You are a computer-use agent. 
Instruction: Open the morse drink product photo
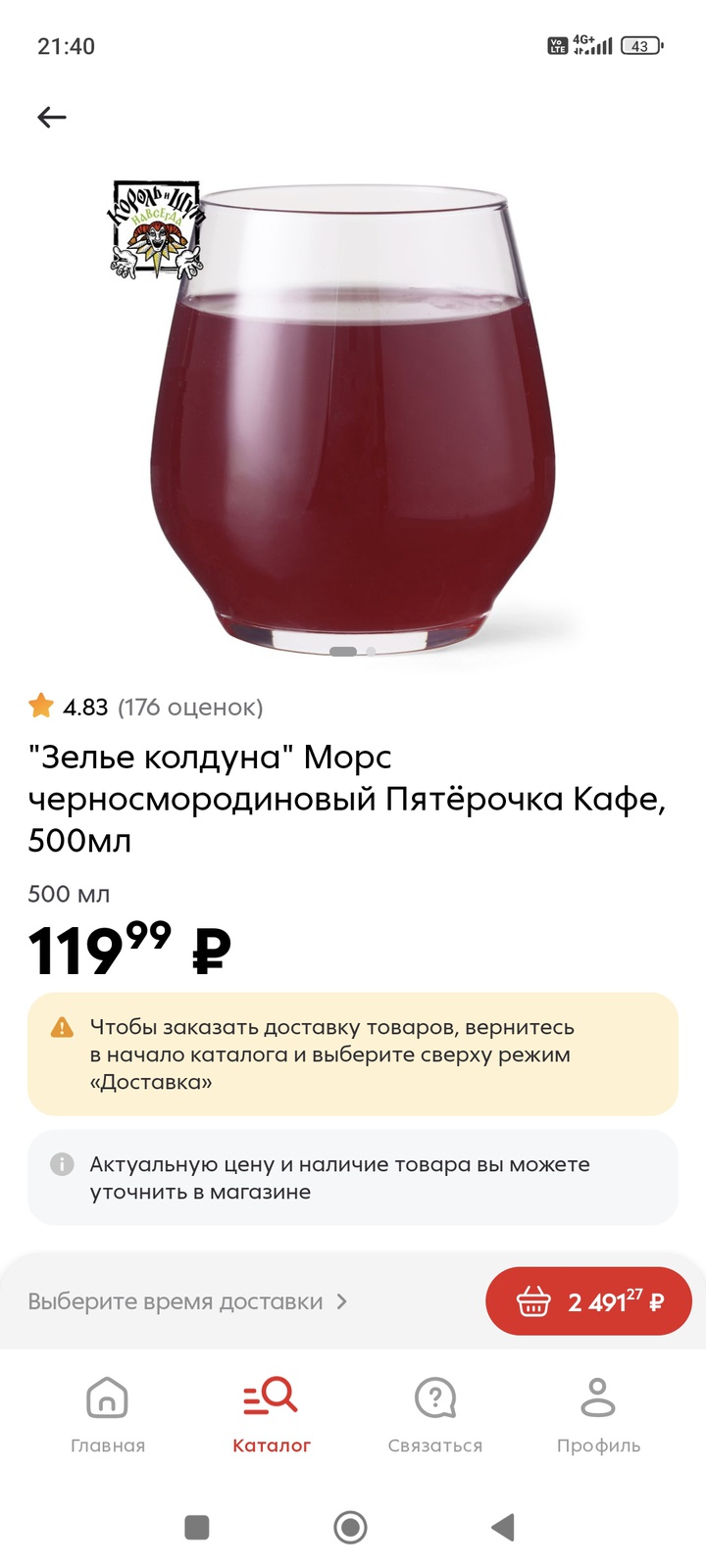(x=353, y=421)
